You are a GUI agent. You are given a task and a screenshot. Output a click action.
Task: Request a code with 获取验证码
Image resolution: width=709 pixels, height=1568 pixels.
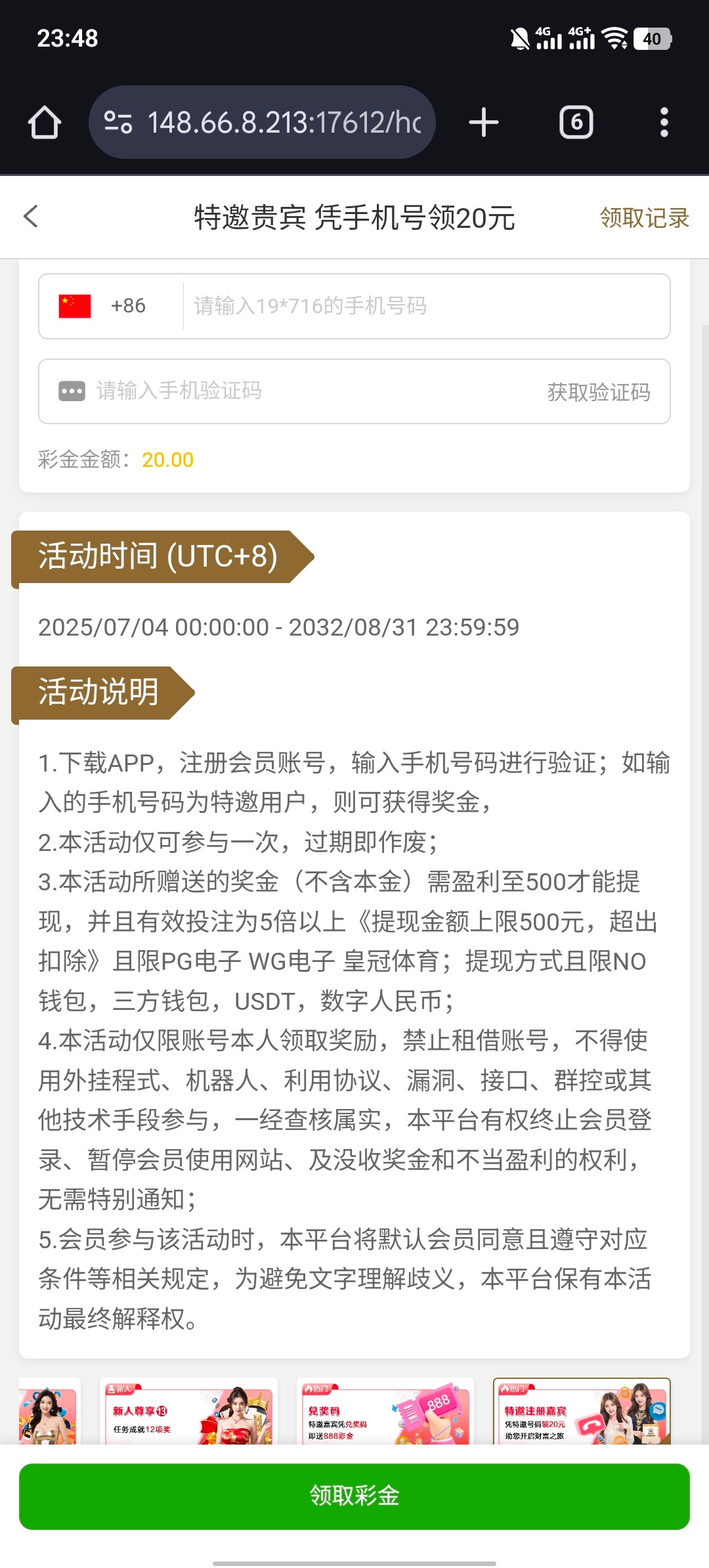[599, 392]
